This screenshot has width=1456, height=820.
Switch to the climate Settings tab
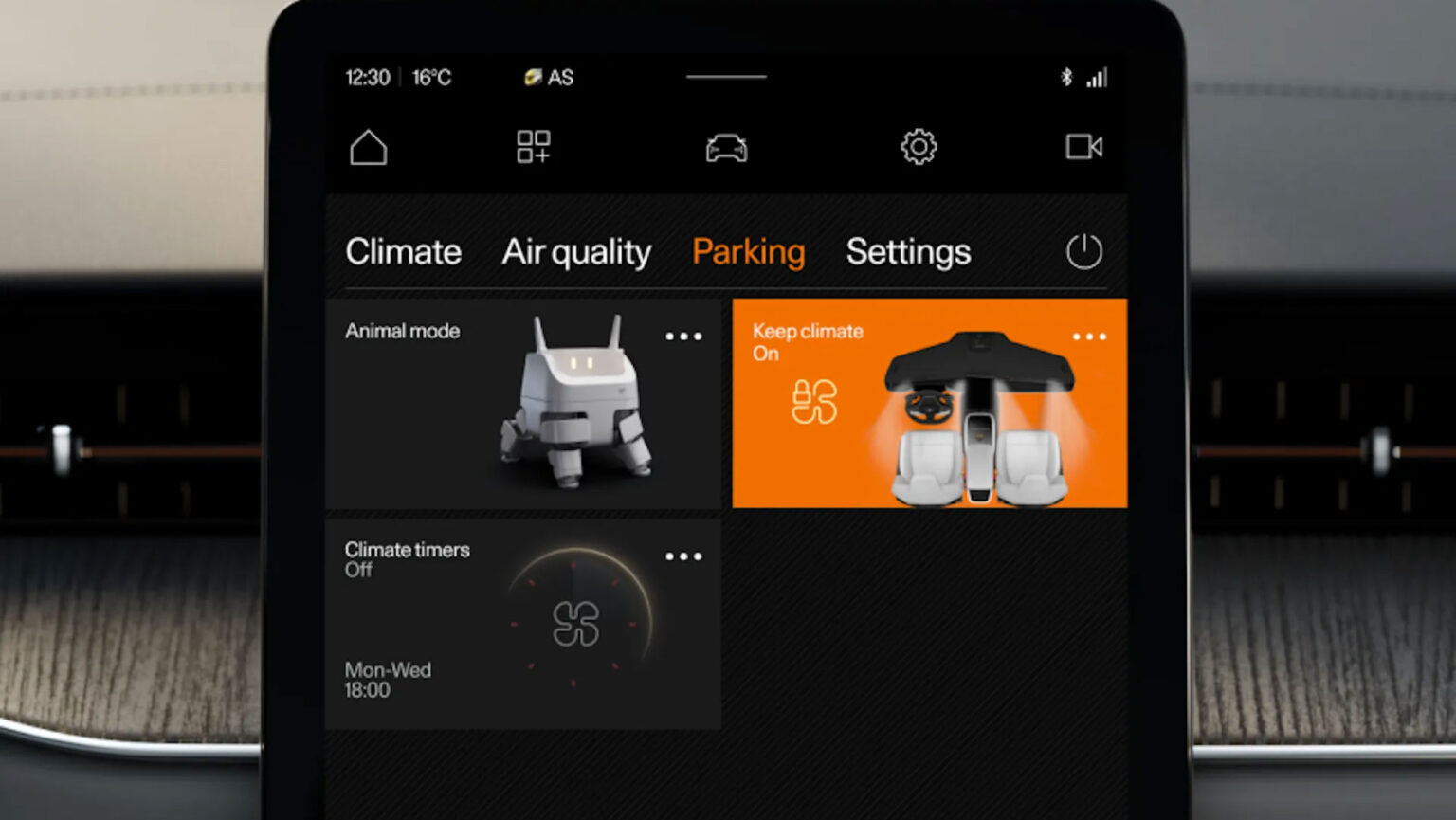pos(907,252)
